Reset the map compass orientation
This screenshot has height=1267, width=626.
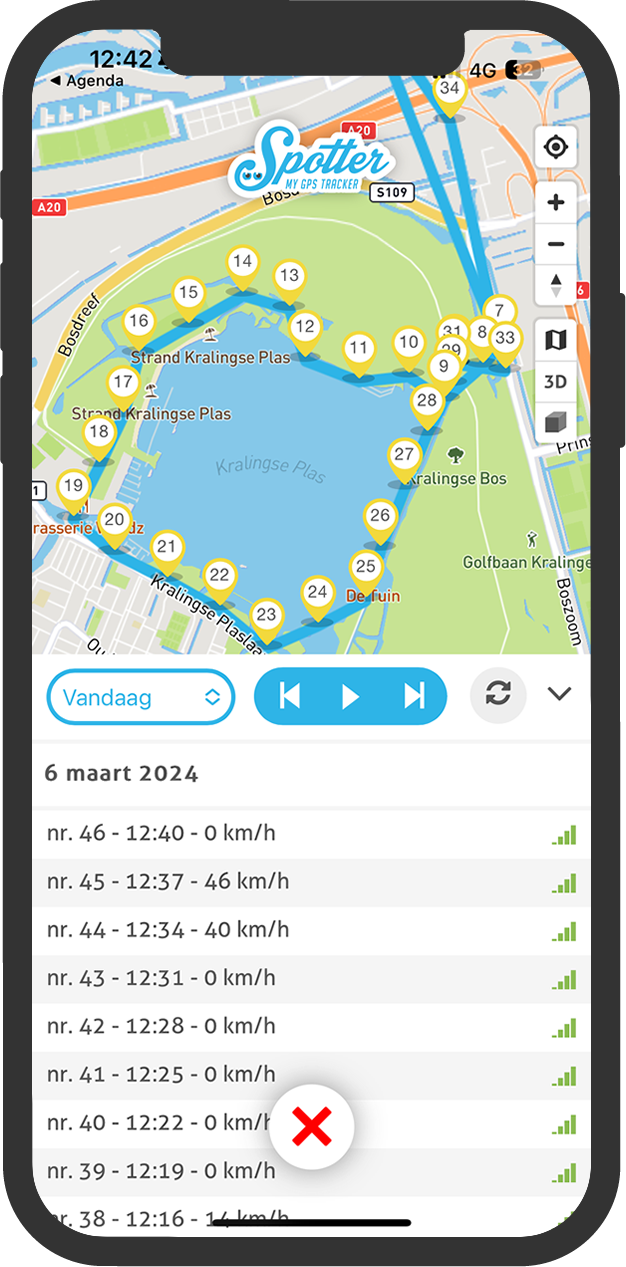click(x=555, y=285)
